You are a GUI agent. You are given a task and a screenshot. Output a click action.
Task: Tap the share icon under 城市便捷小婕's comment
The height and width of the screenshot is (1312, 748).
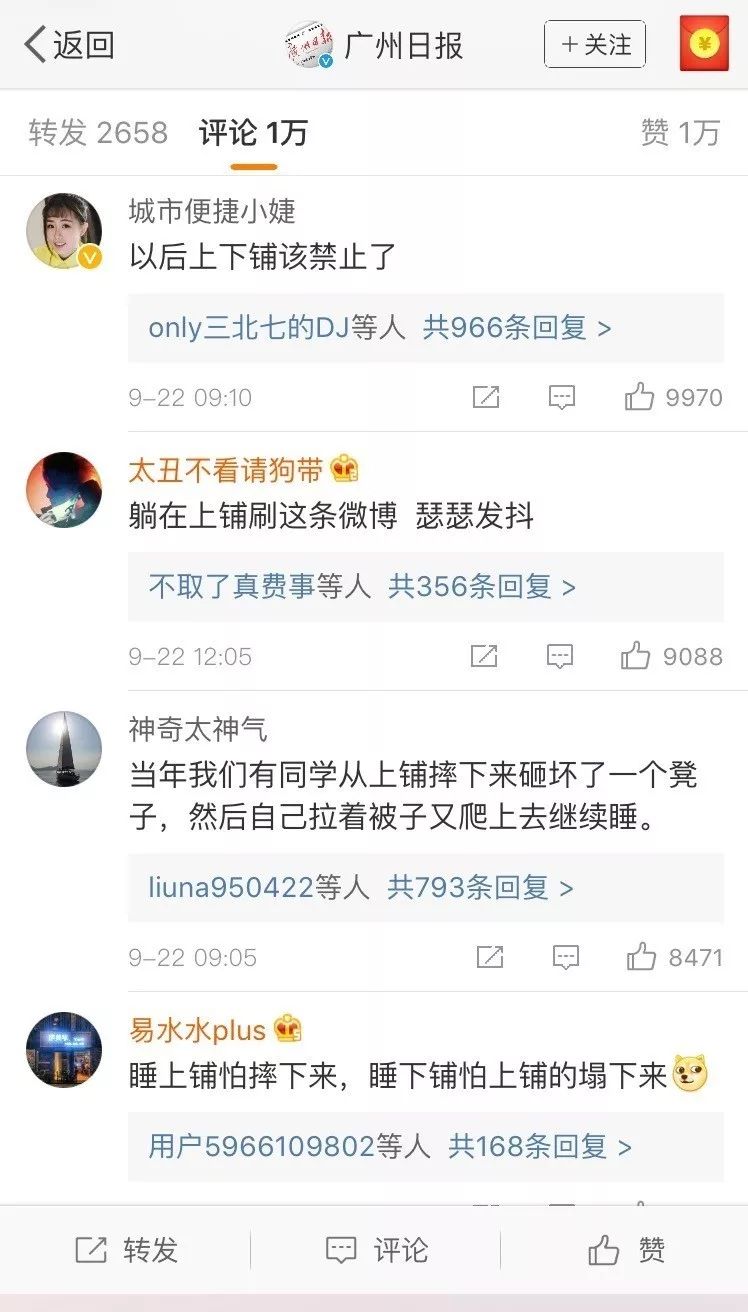486,397
